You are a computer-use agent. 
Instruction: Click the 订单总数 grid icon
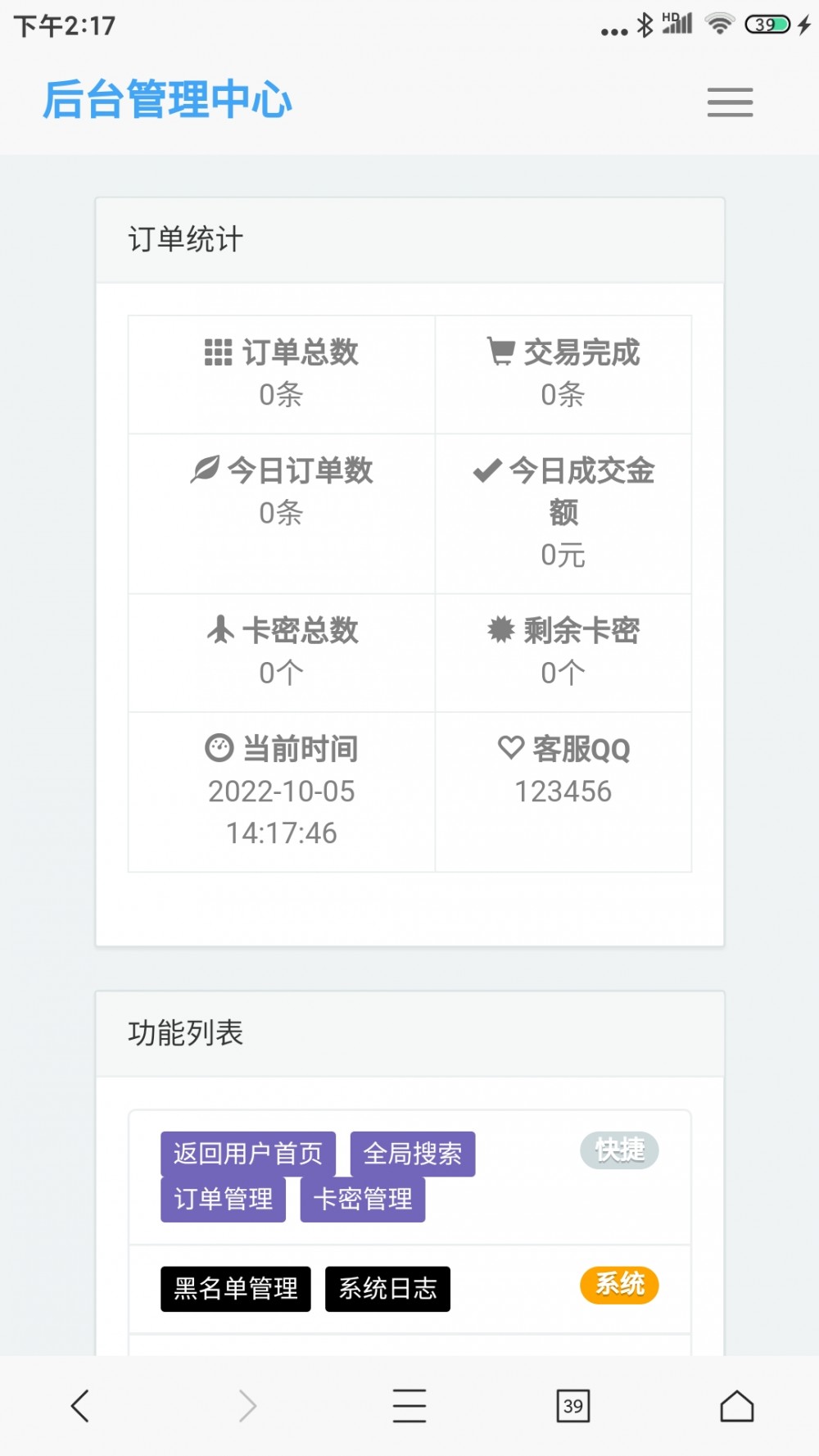pos(216,352)
